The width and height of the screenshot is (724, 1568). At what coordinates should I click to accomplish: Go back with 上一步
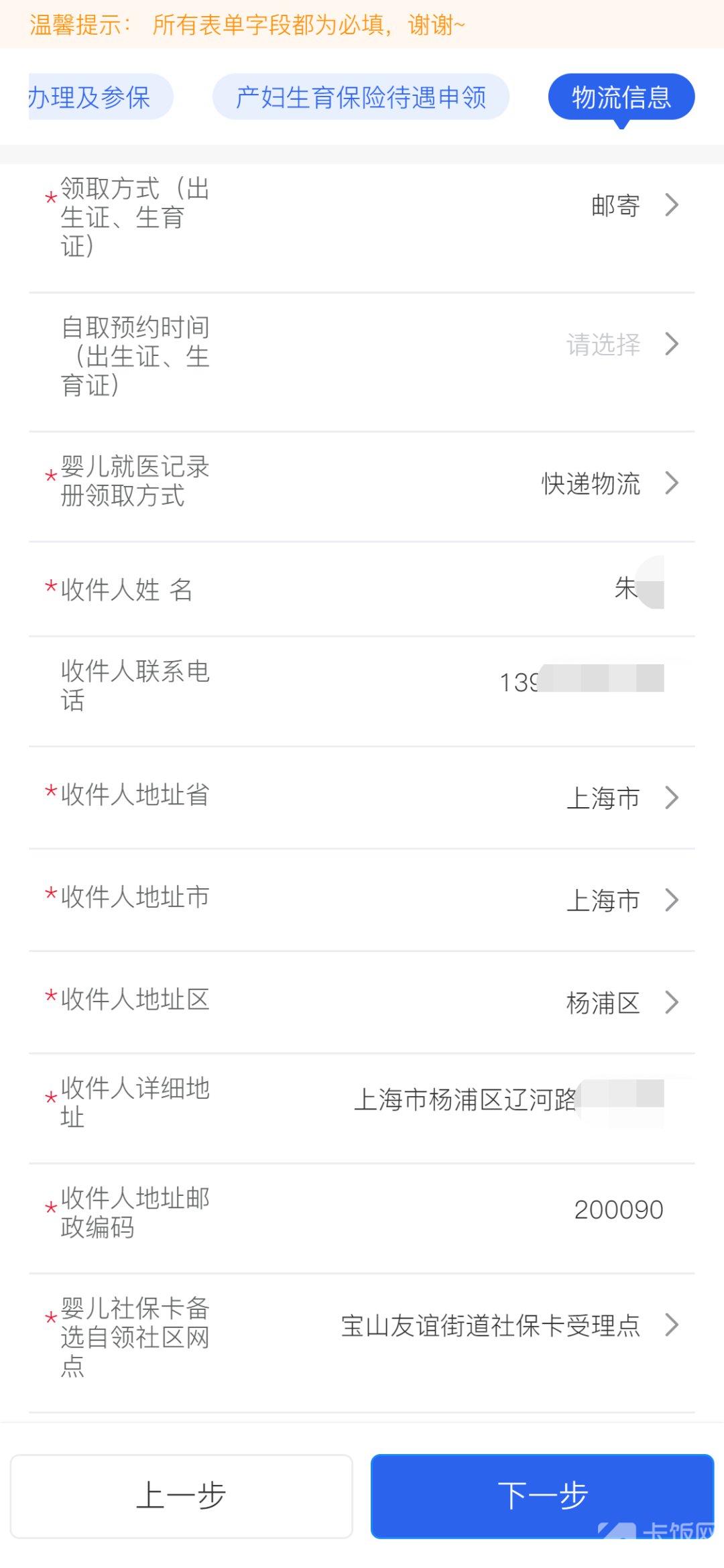pyautogui.click(x=181, y=1496)
